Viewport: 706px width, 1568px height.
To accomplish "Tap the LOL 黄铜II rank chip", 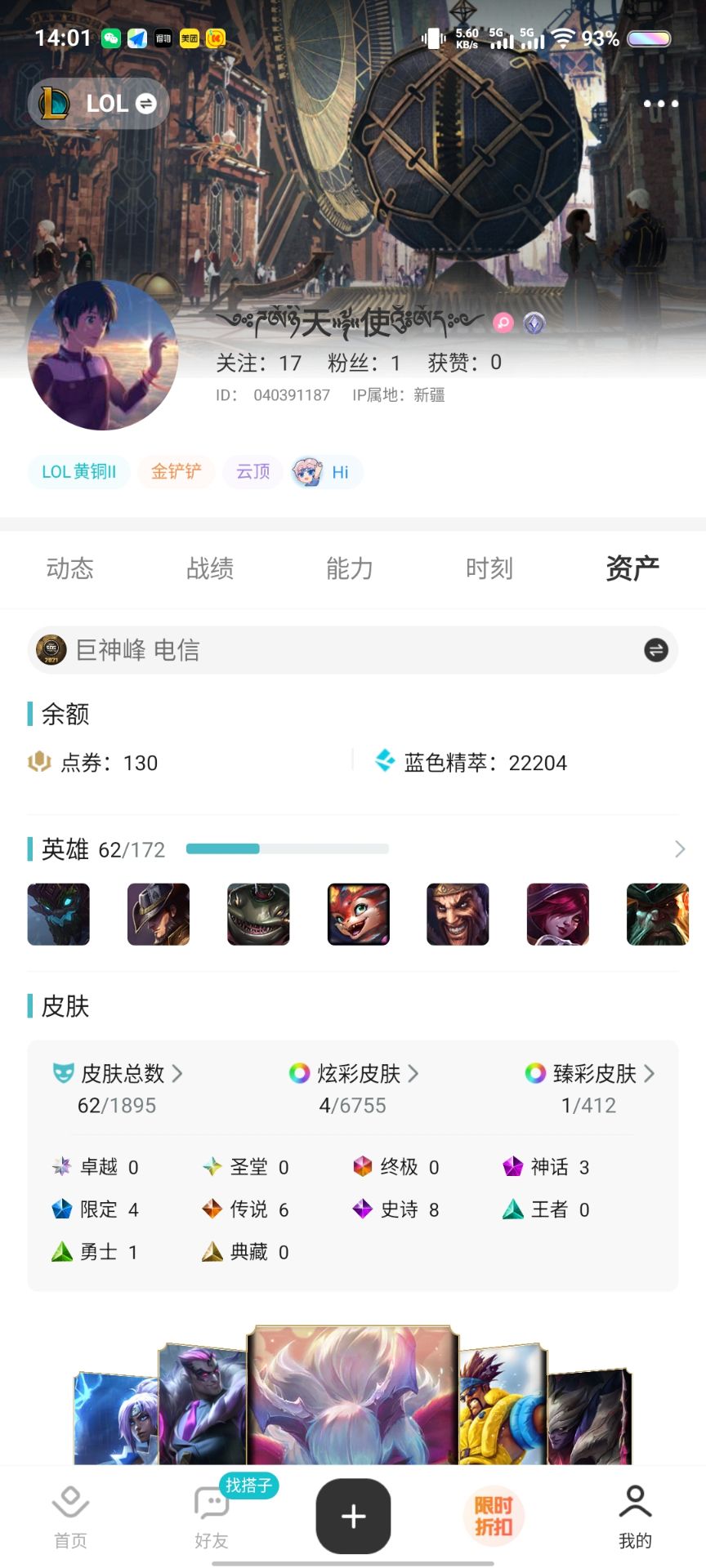I will [79, 472].
